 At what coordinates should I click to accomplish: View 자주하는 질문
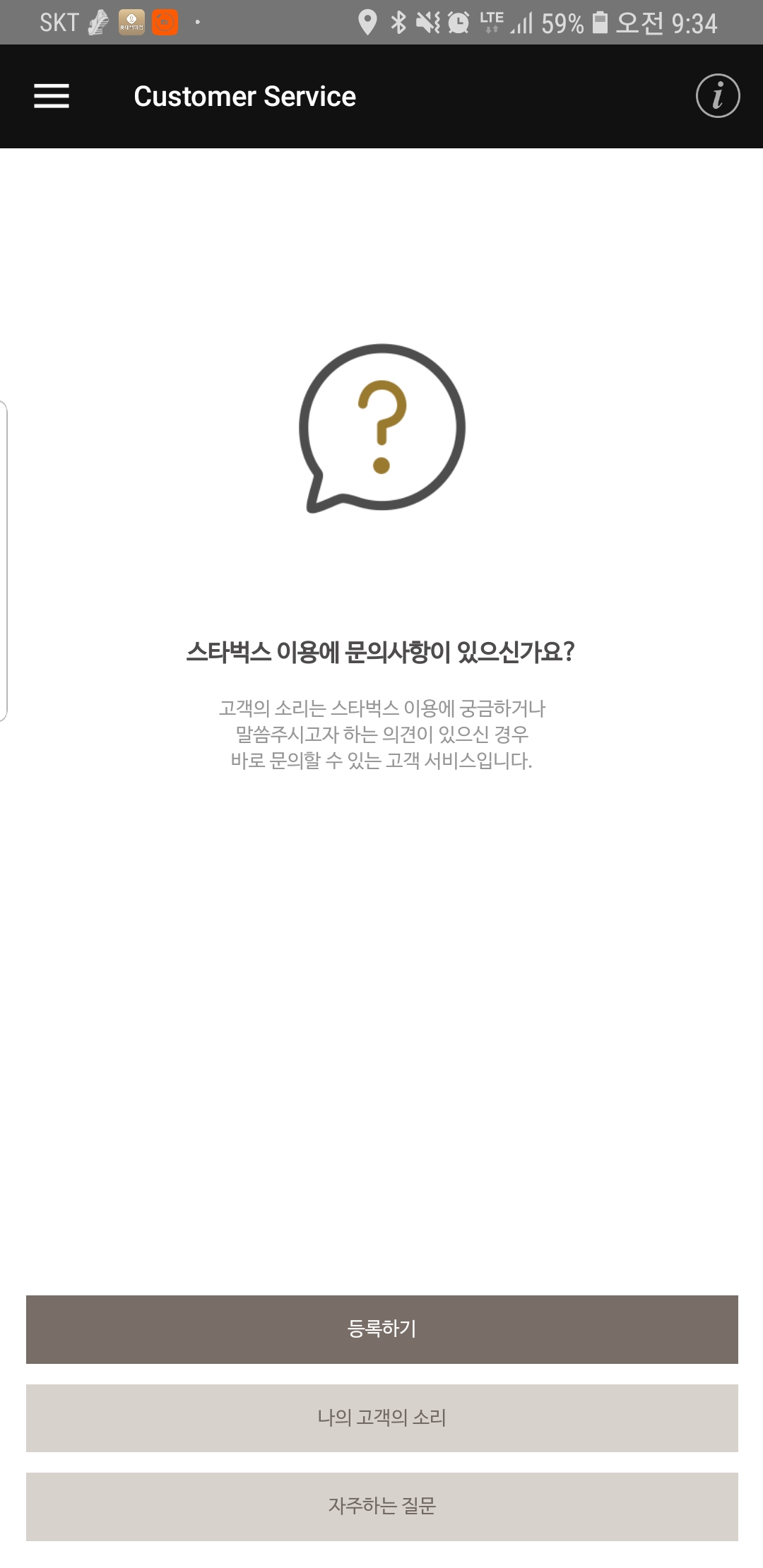[x=381, y=1506]
